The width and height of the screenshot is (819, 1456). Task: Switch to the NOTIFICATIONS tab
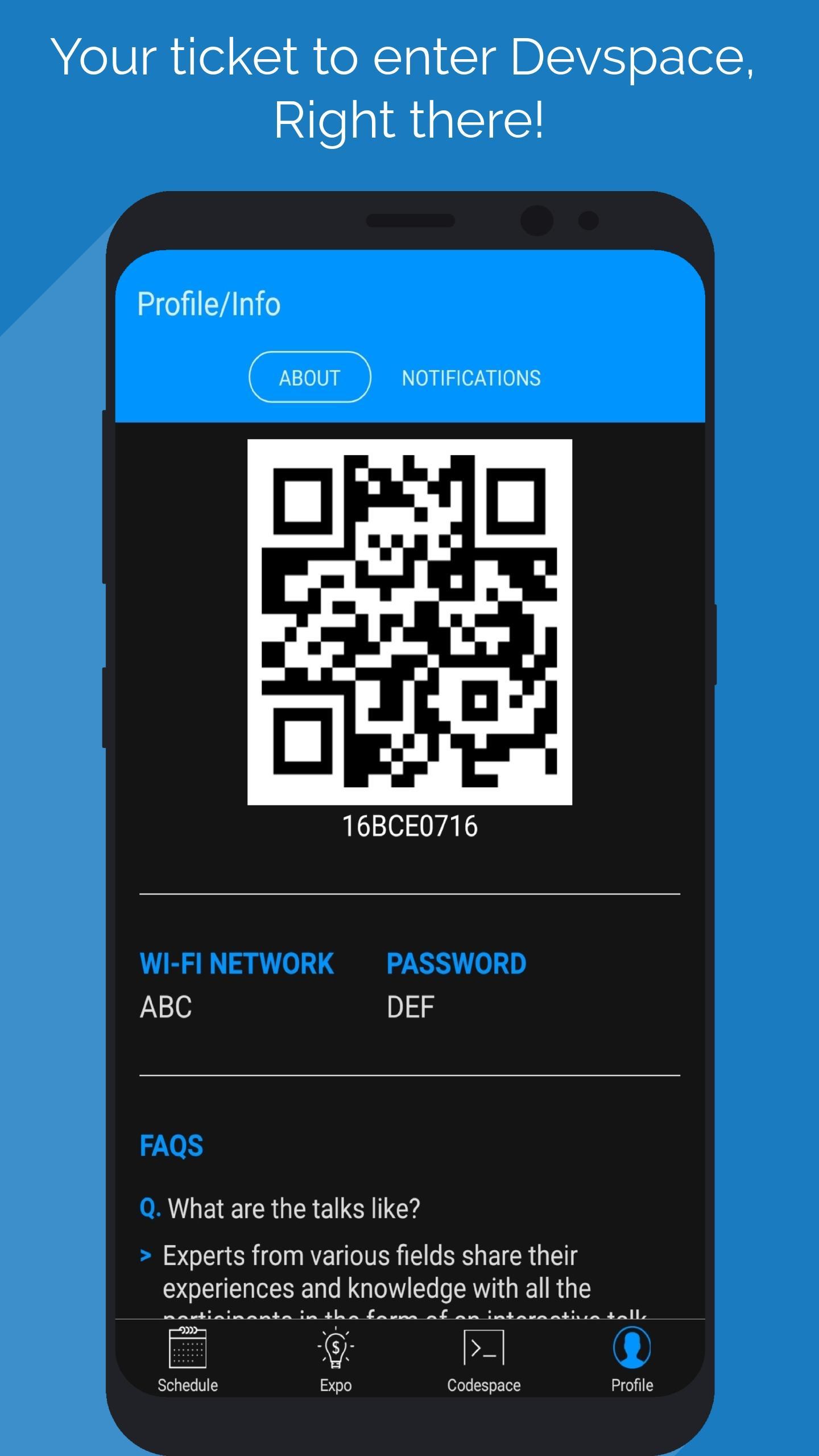[471, 377]
